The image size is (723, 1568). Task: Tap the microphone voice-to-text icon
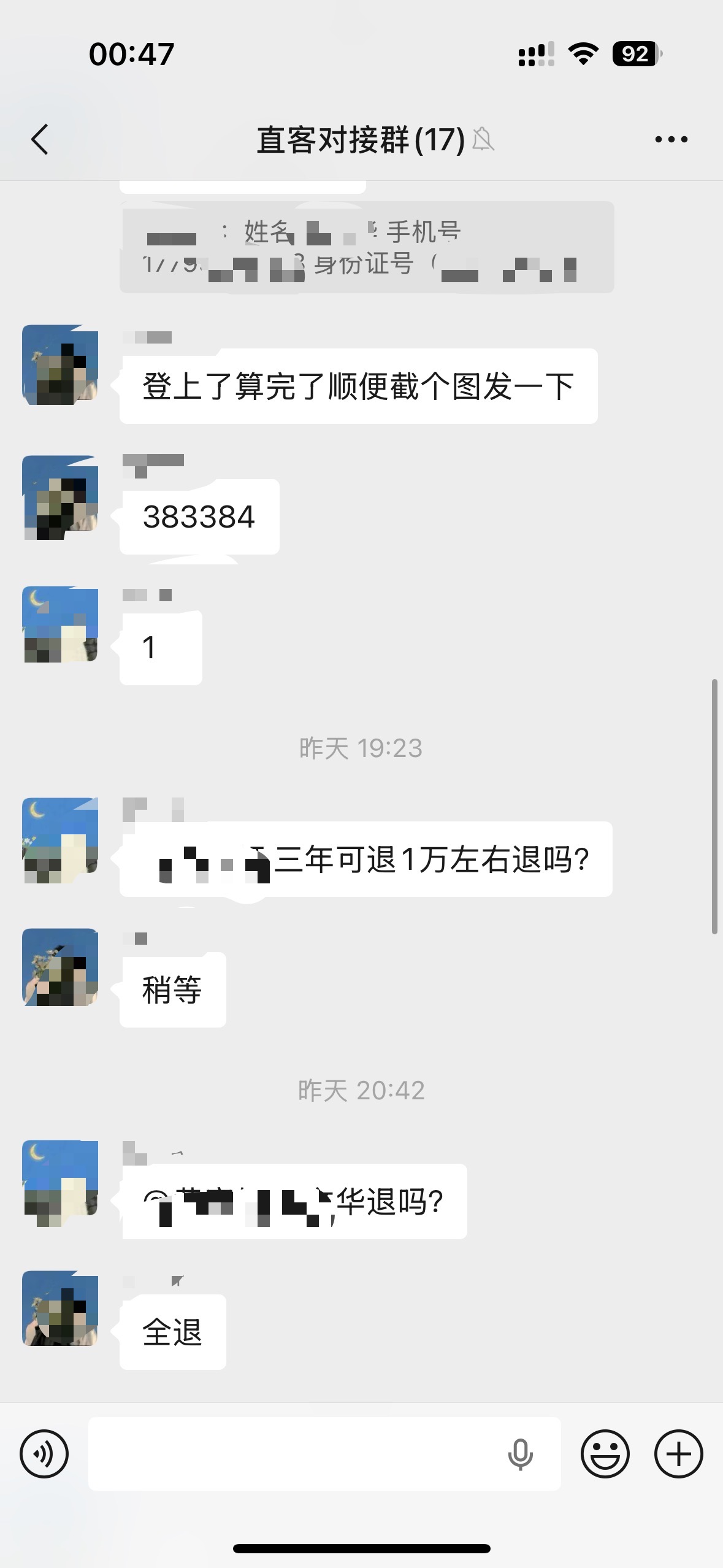(520, 1454)
